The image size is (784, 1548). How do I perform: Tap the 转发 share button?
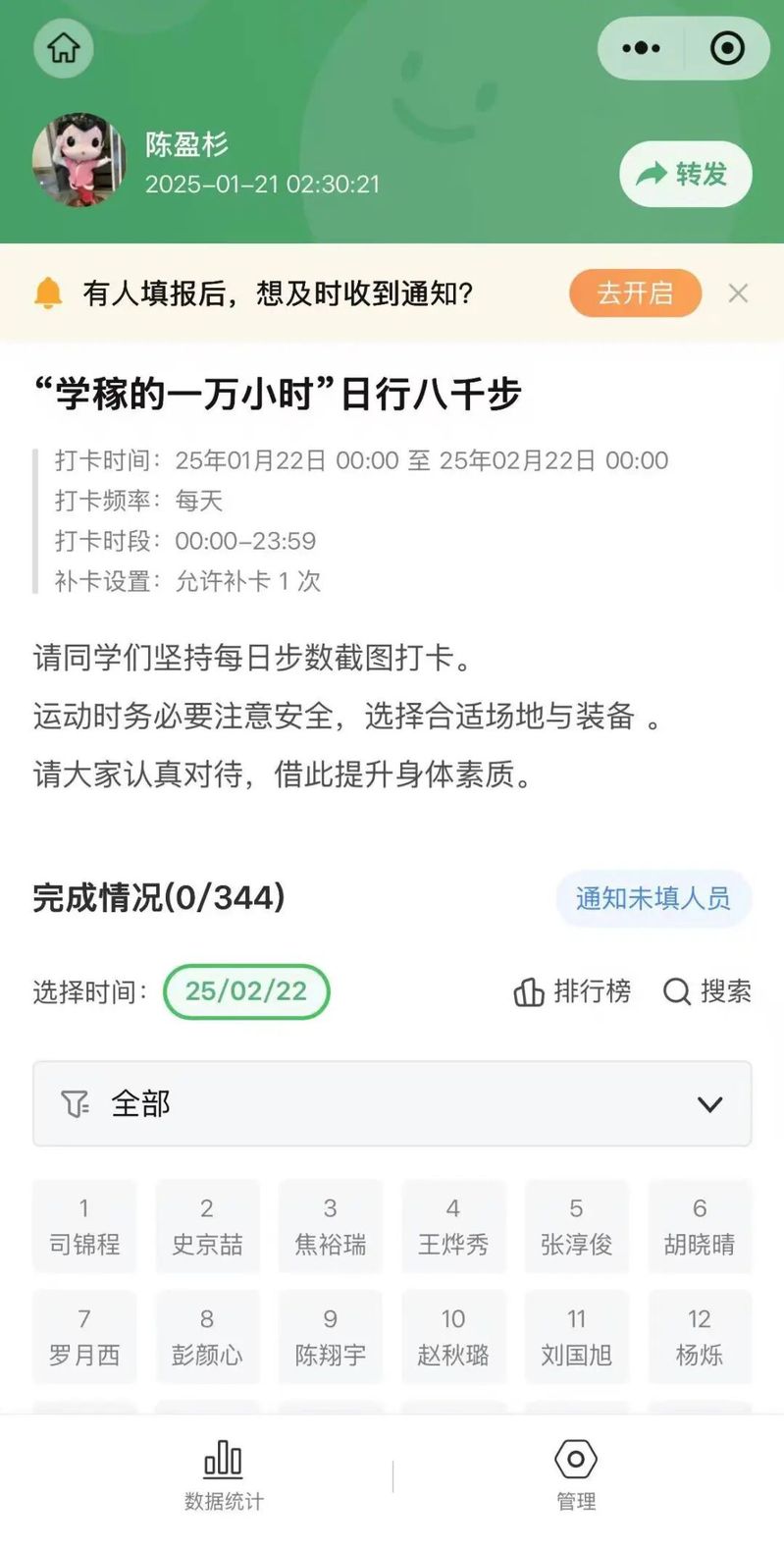(685, 175)
